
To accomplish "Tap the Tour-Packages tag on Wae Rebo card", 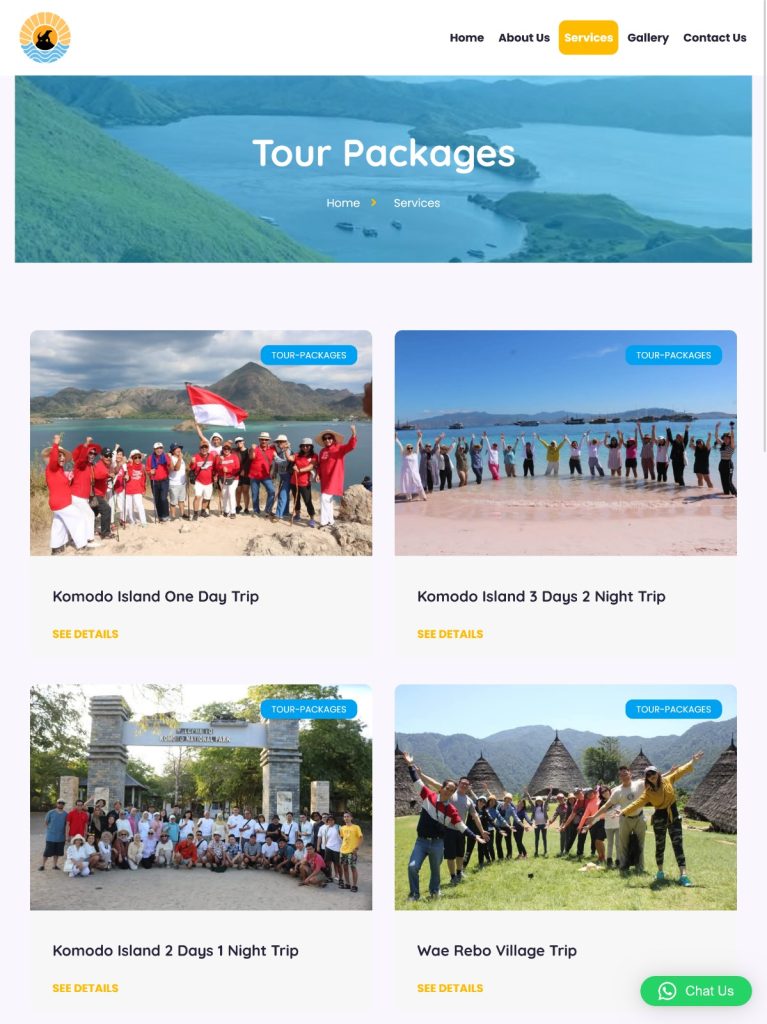I will pyautogui.click(x=673, y=709).
